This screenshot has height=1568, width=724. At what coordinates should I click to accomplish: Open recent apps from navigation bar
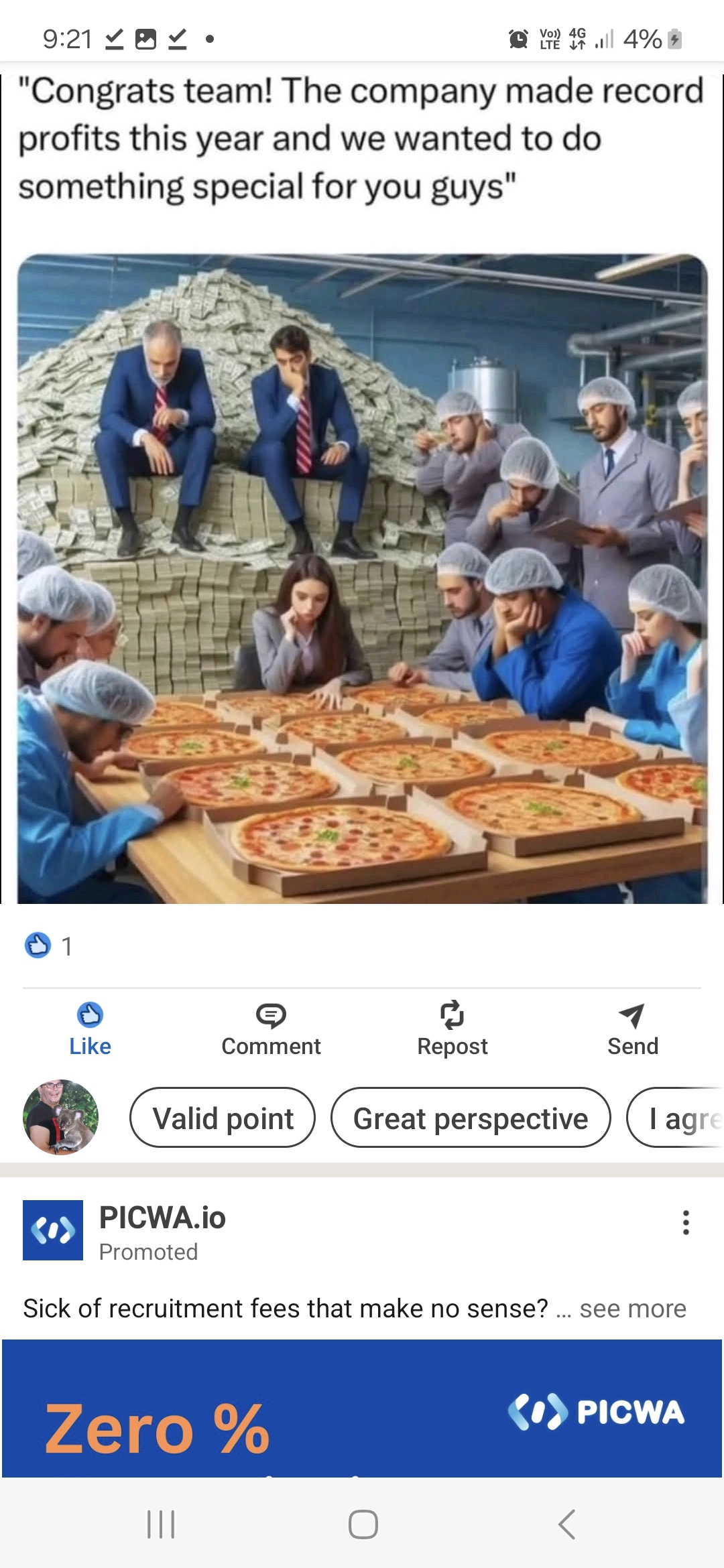[161, 1524]
